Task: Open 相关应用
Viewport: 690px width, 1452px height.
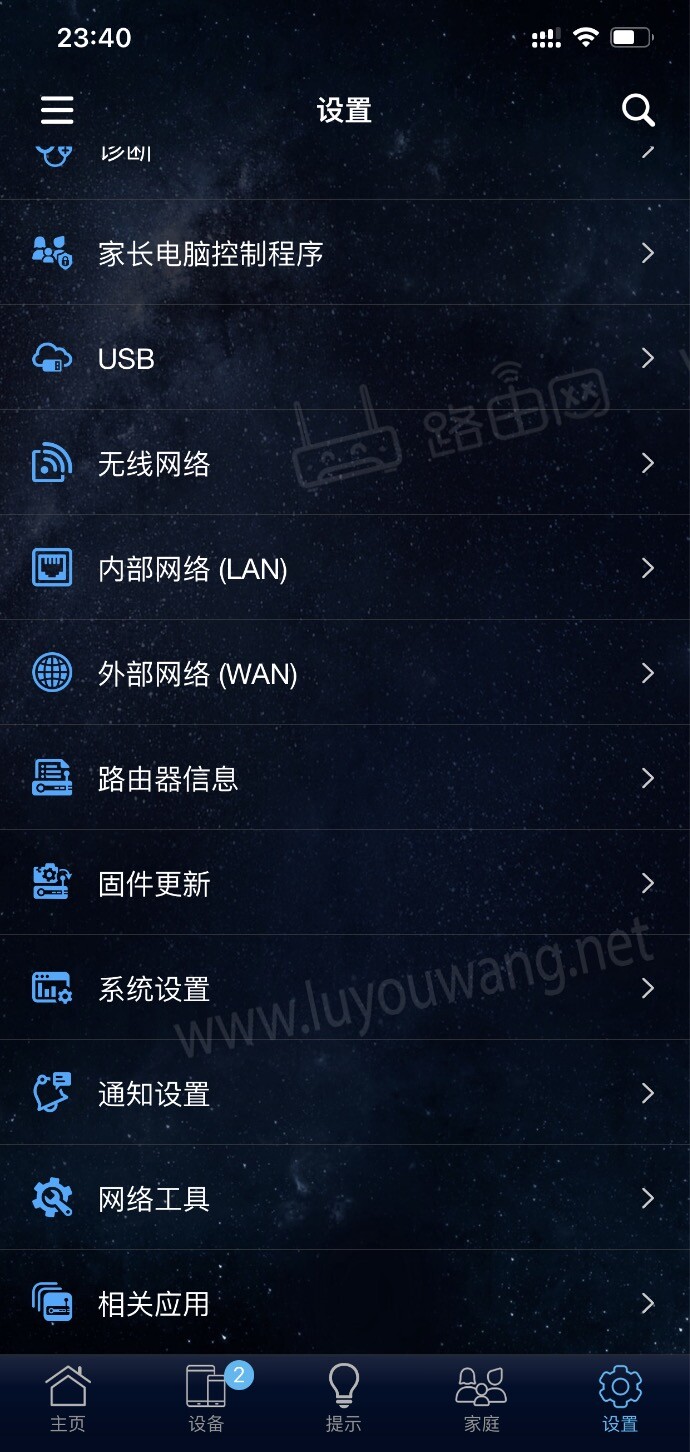Action: coord(344,1303)
